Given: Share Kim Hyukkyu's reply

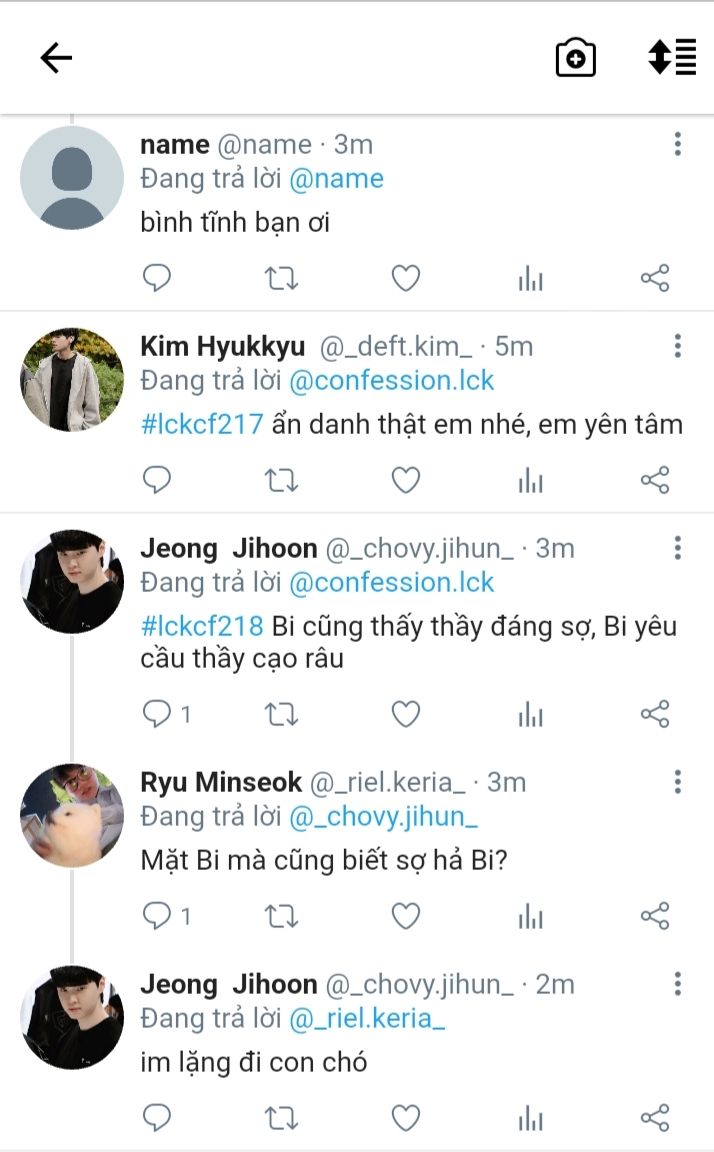Looking at the screenshot, I should coord(654,481).
